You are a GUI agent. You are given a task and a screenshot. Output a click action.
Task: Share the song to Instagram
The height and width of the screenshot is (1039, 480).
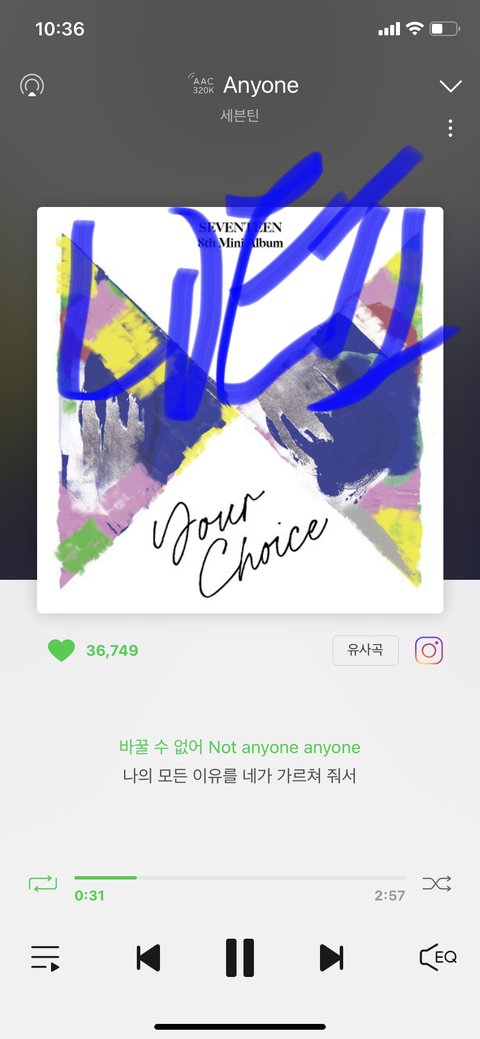(429, 650)
